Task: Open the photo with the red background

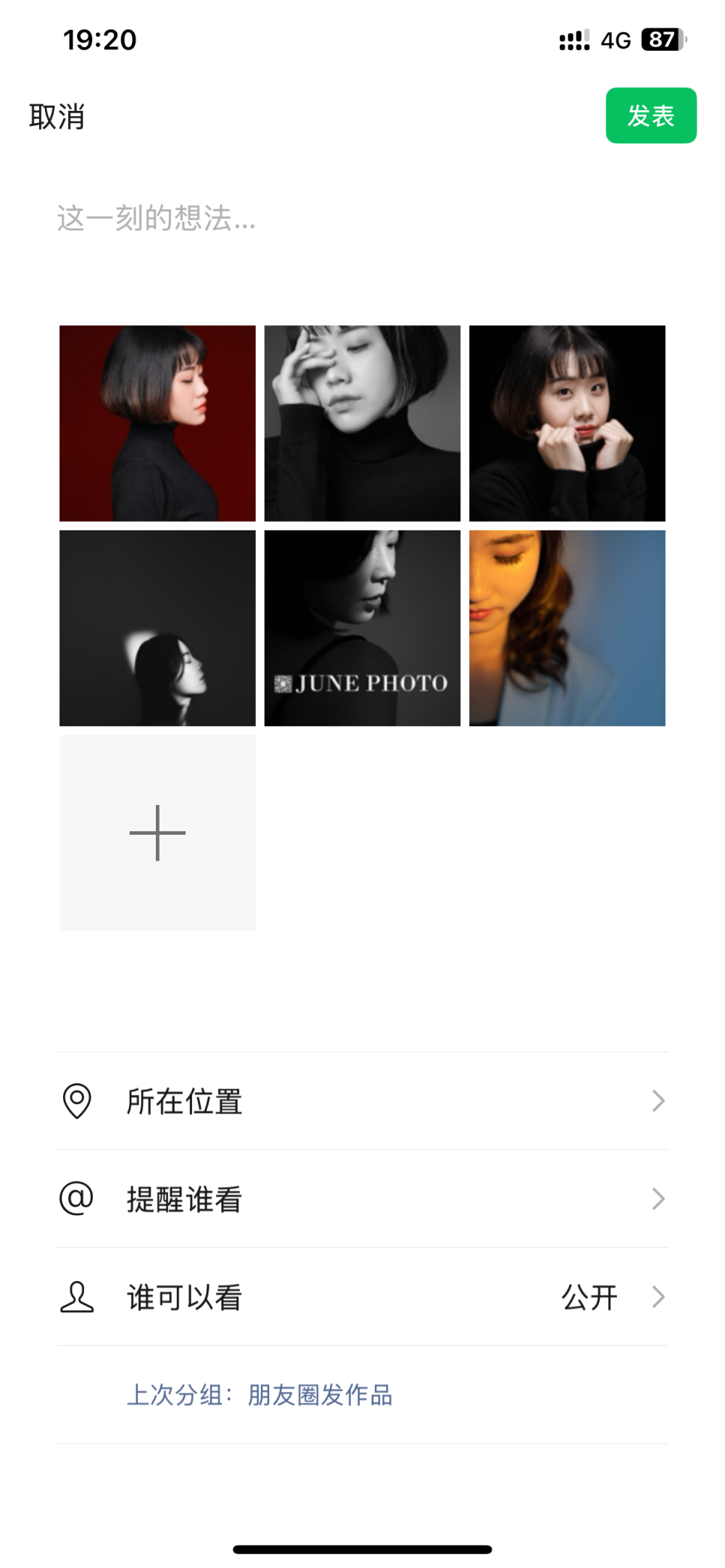Action: click(157, 423)
